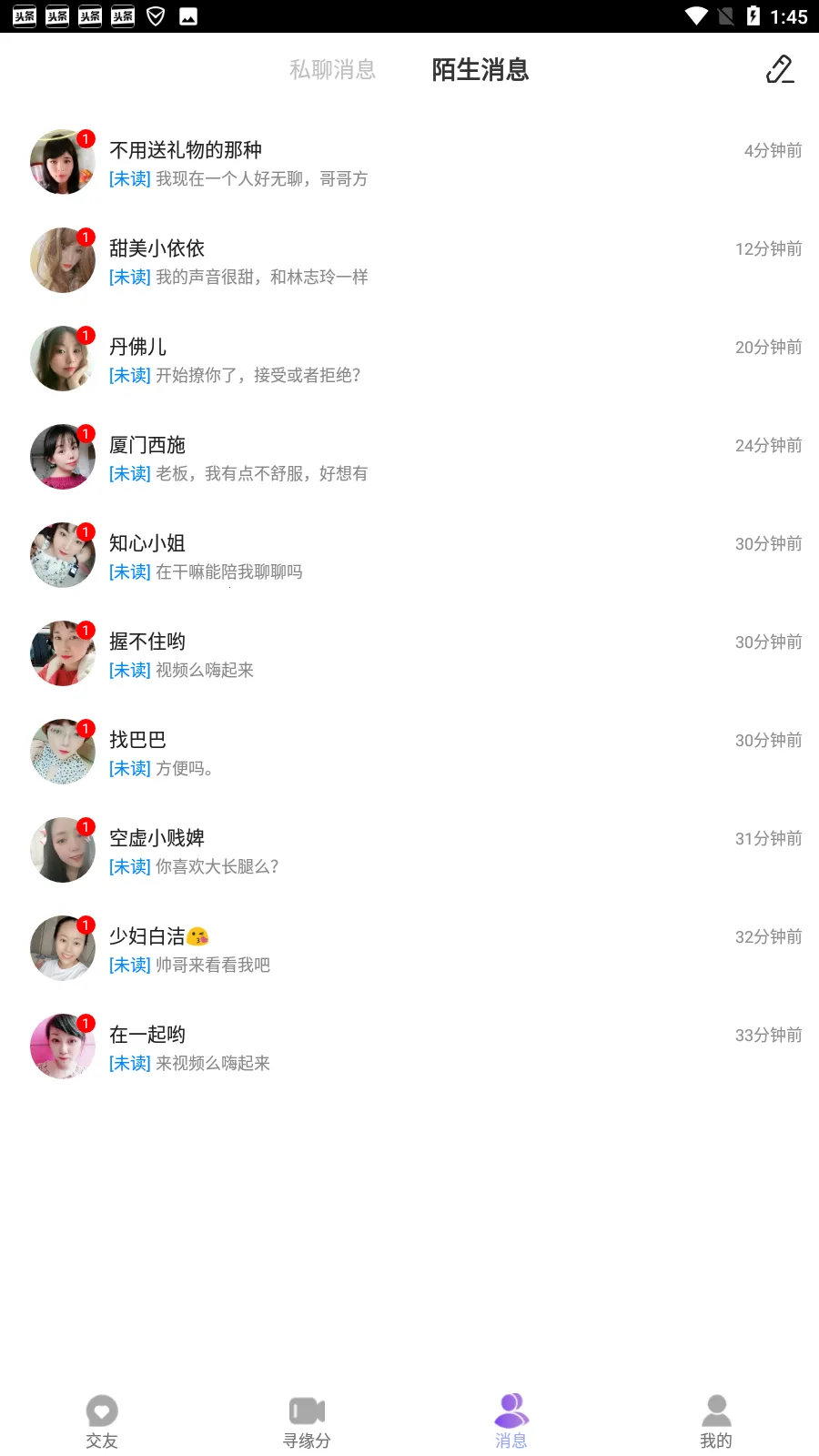Tap the unread badge on 不用送礼物的那种
Viewport: 819px width, 1456px height.
point(86,138)
